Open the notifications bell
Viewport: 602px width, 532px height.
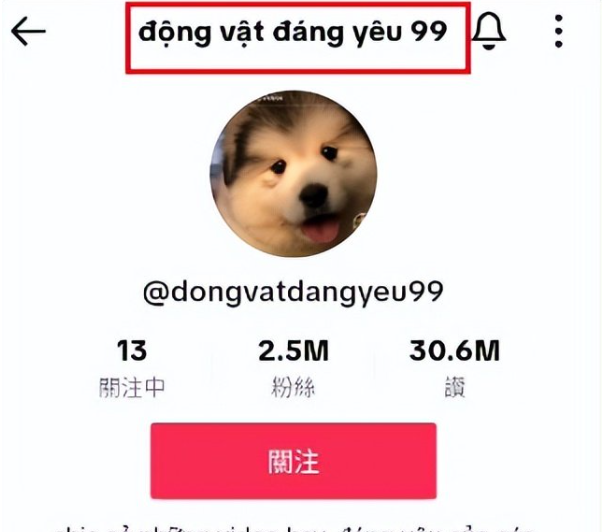489,32
